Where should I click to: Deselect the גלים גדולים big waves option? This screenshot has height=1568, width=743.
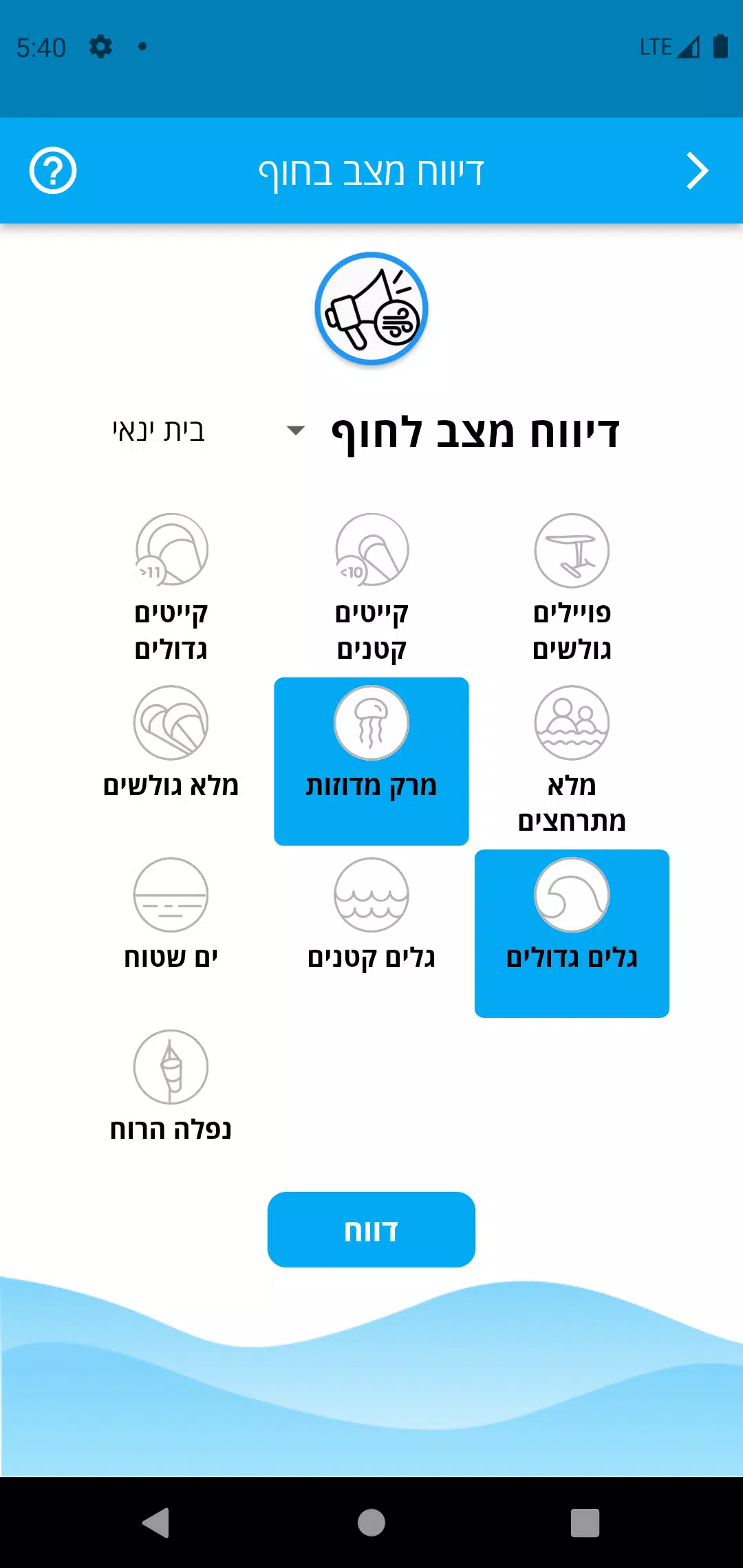pyautogui.click(x=572, y=933)
